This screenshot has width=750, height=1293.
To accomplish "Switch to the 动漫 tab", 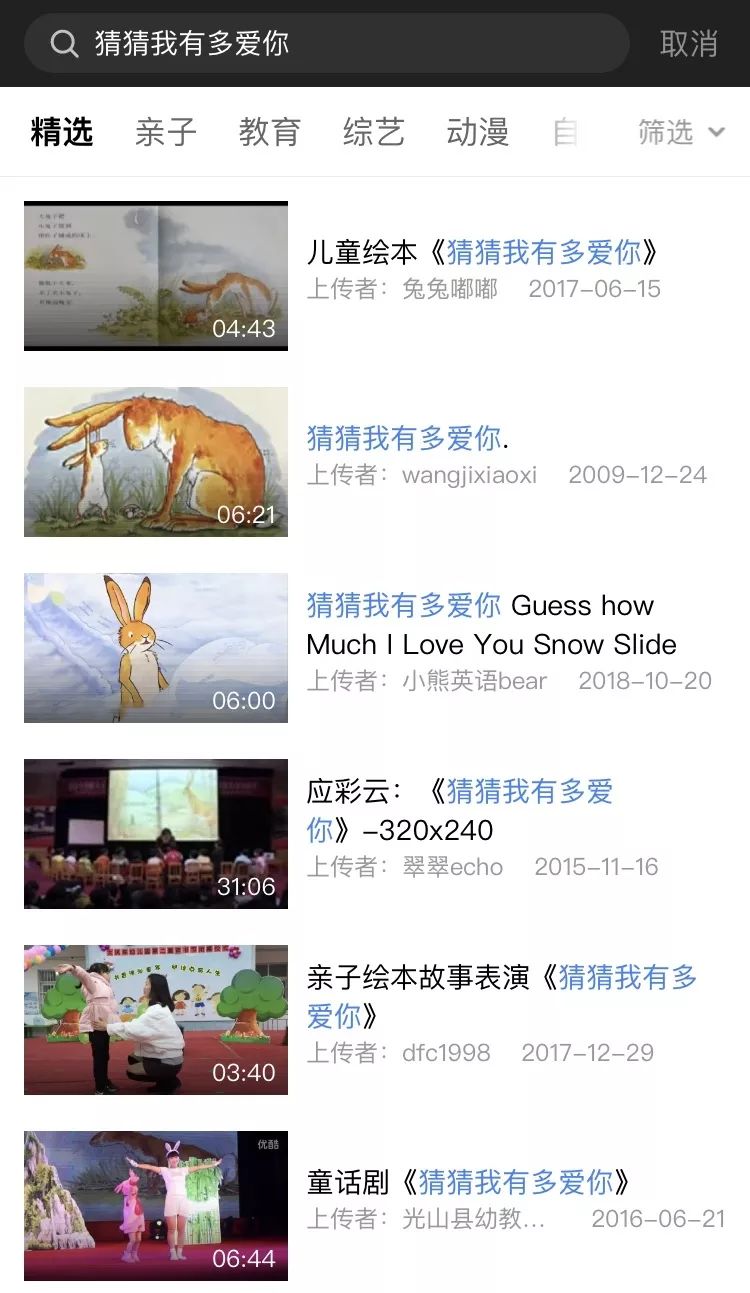I will [475, 132].
